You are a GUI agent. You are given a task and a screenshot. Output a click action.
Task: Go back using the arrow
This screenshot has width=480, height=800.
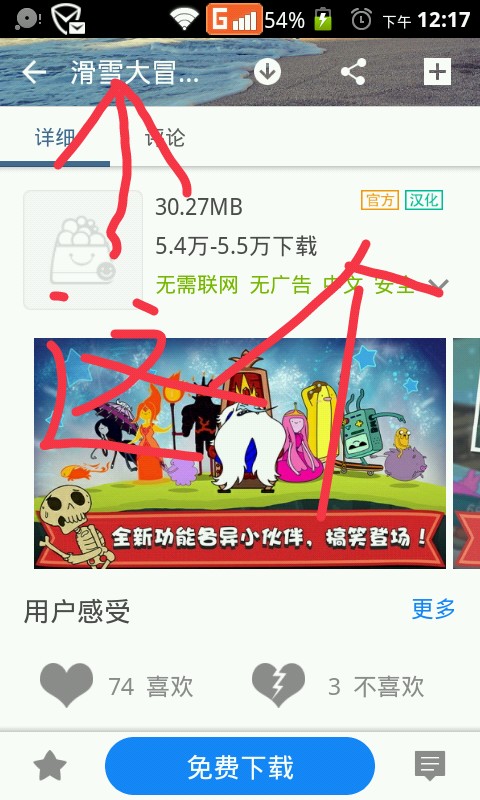(x=34, y=72)
